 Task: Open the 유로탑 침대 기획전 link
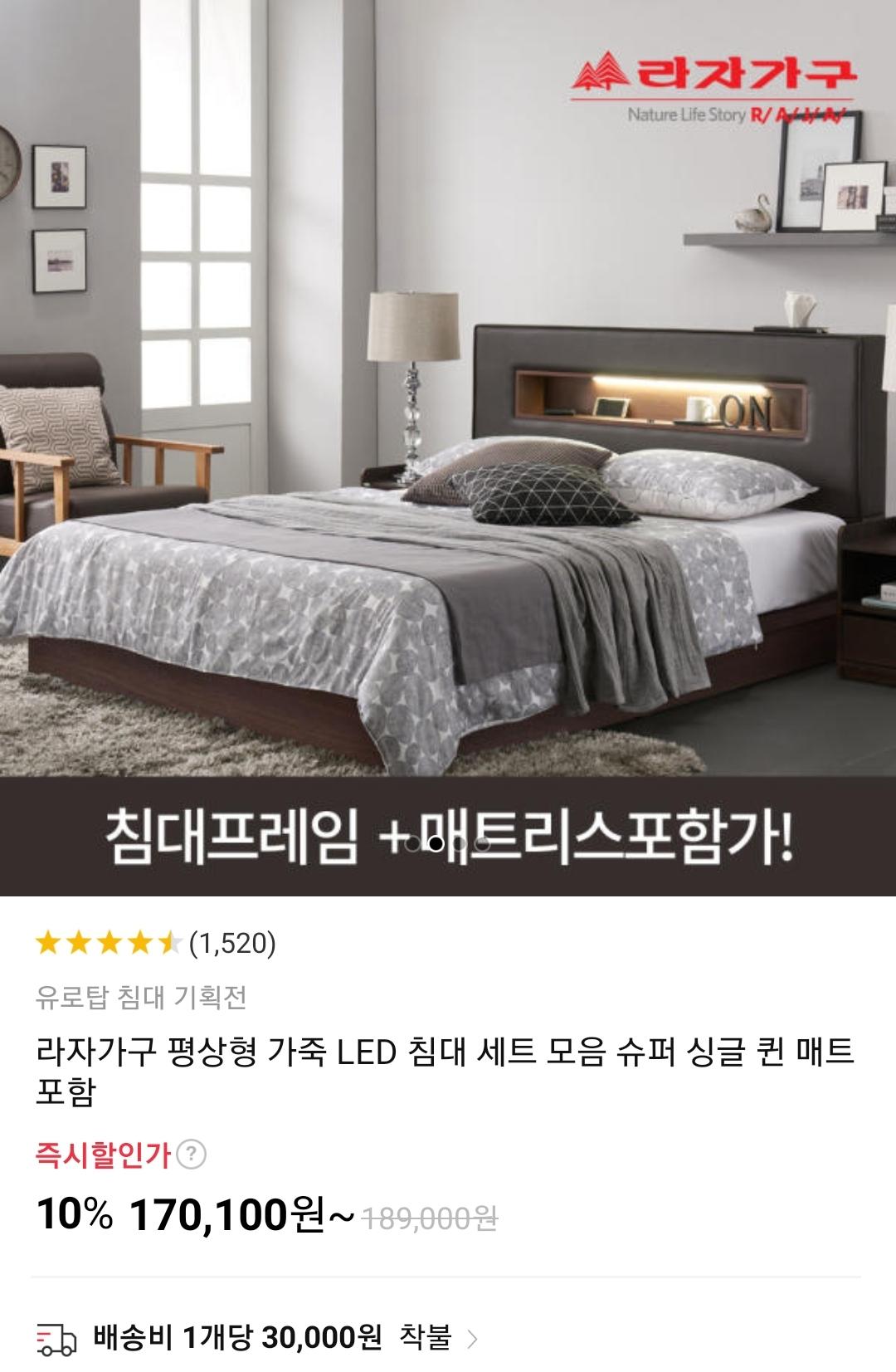pos(141,997)
